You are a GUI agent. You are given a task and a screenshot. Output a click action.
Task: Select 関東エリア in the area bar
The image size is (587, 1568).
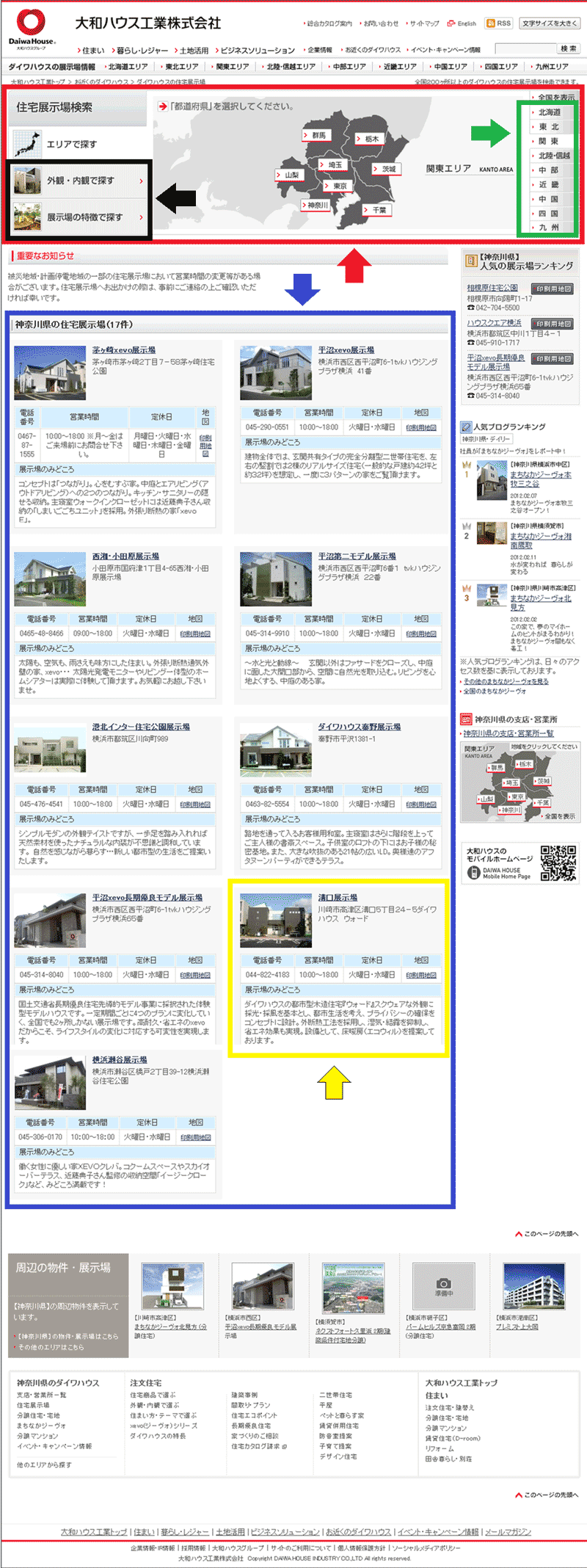click(232, 67)
